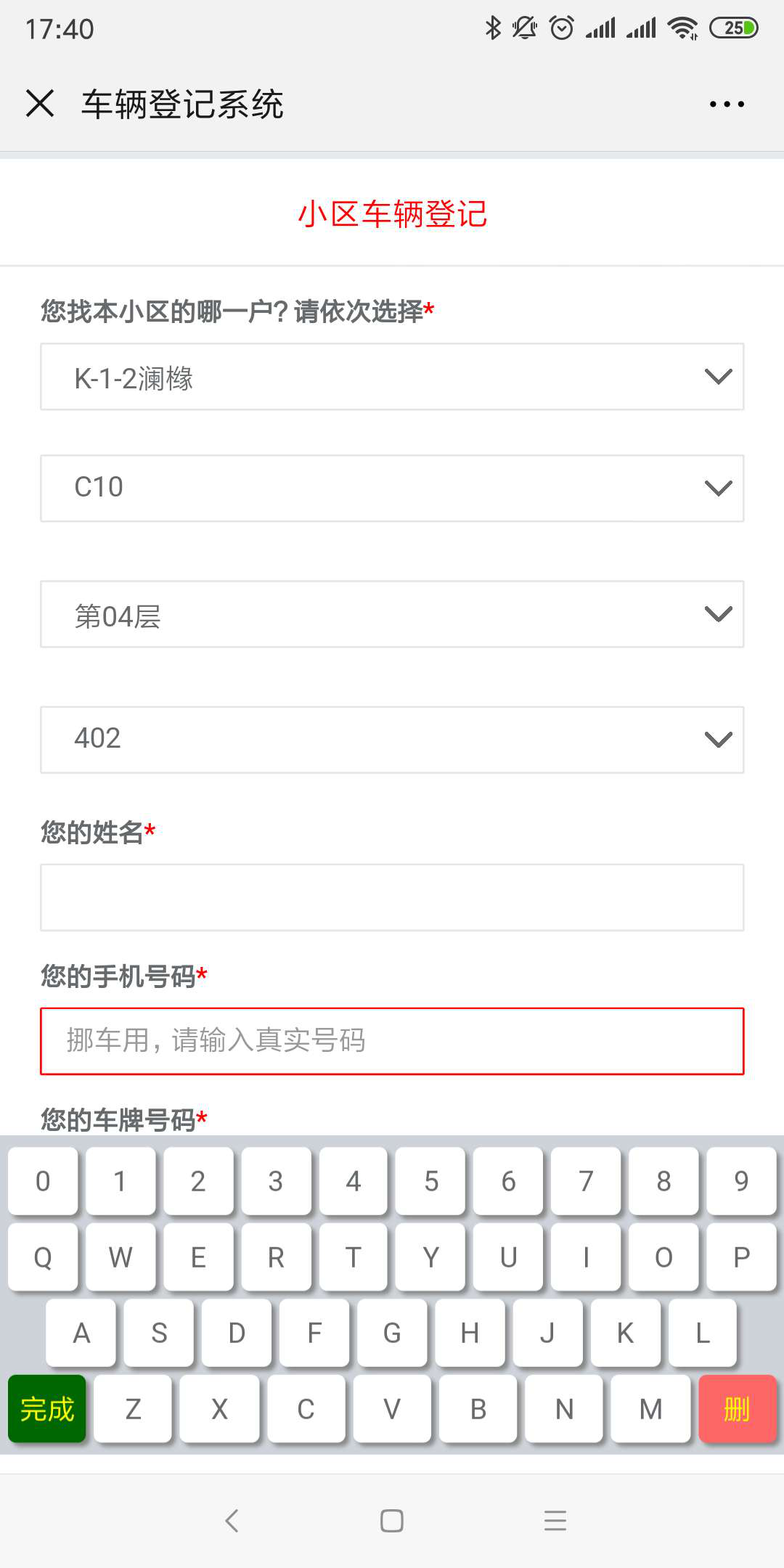Close the vehicle registration page

pos(40,103)
